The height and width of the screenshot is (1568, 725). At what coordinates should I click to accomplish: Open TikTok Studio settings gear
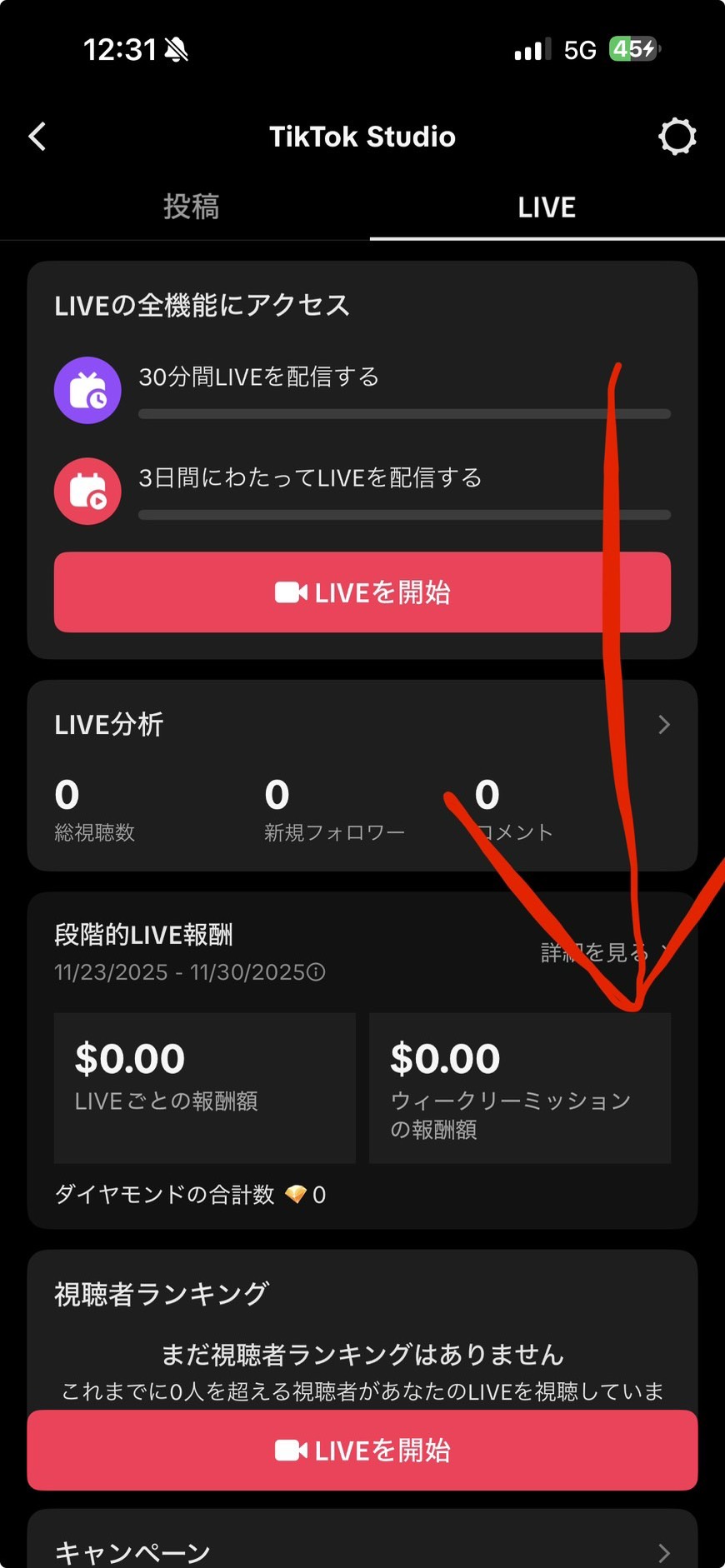click(x=677, y=137)
